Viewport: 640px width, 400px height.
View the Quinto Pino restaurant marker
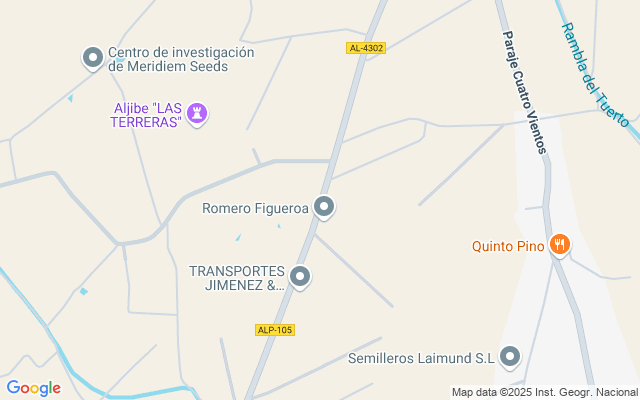click(560, 246)
